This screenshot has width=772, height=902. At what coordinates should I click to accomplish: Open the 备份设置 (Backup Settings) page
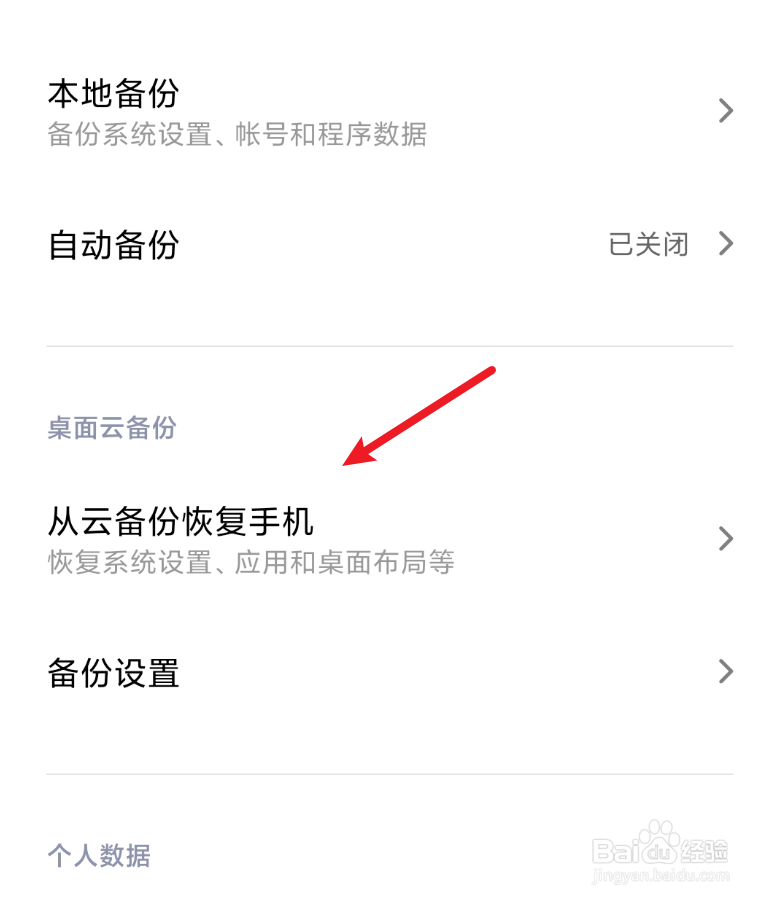click(x=112, y=674)
